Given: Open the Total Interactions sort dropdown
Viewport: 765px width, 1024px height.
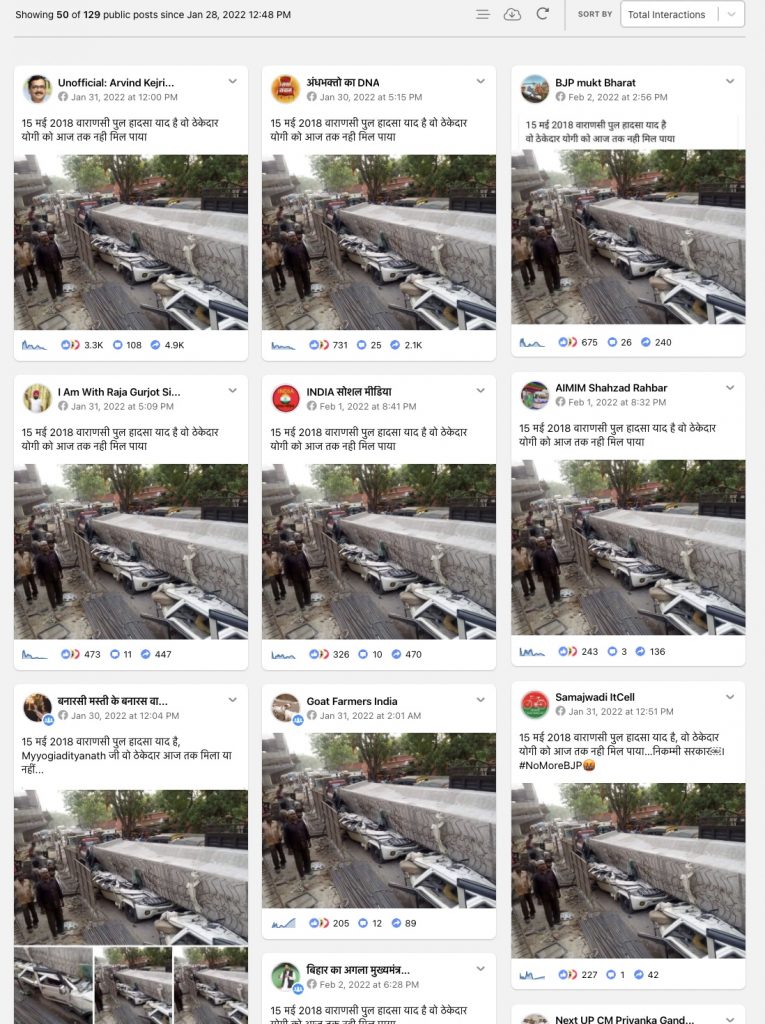Looking at the screenshot, I should [x=682, y=14].
